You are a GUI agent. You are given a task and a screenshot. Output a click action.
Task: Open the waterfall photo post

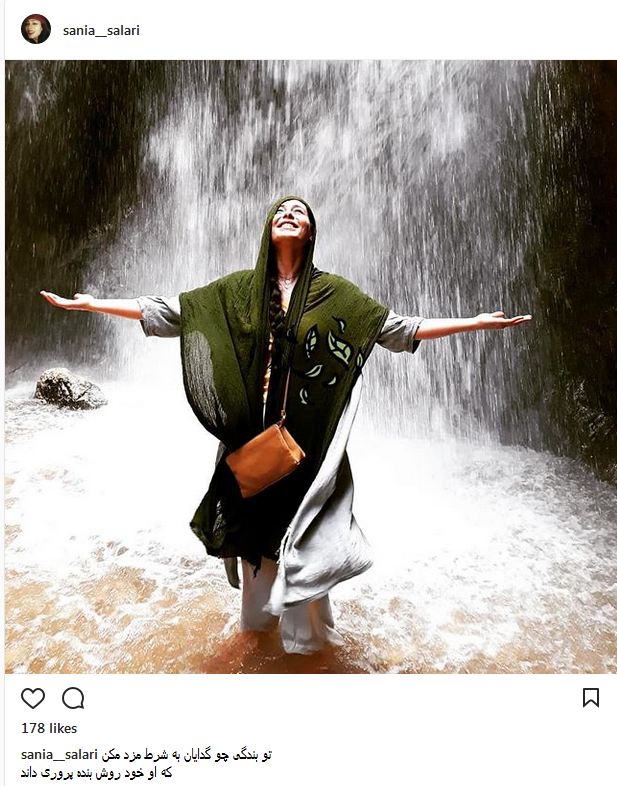click(310, 366)
